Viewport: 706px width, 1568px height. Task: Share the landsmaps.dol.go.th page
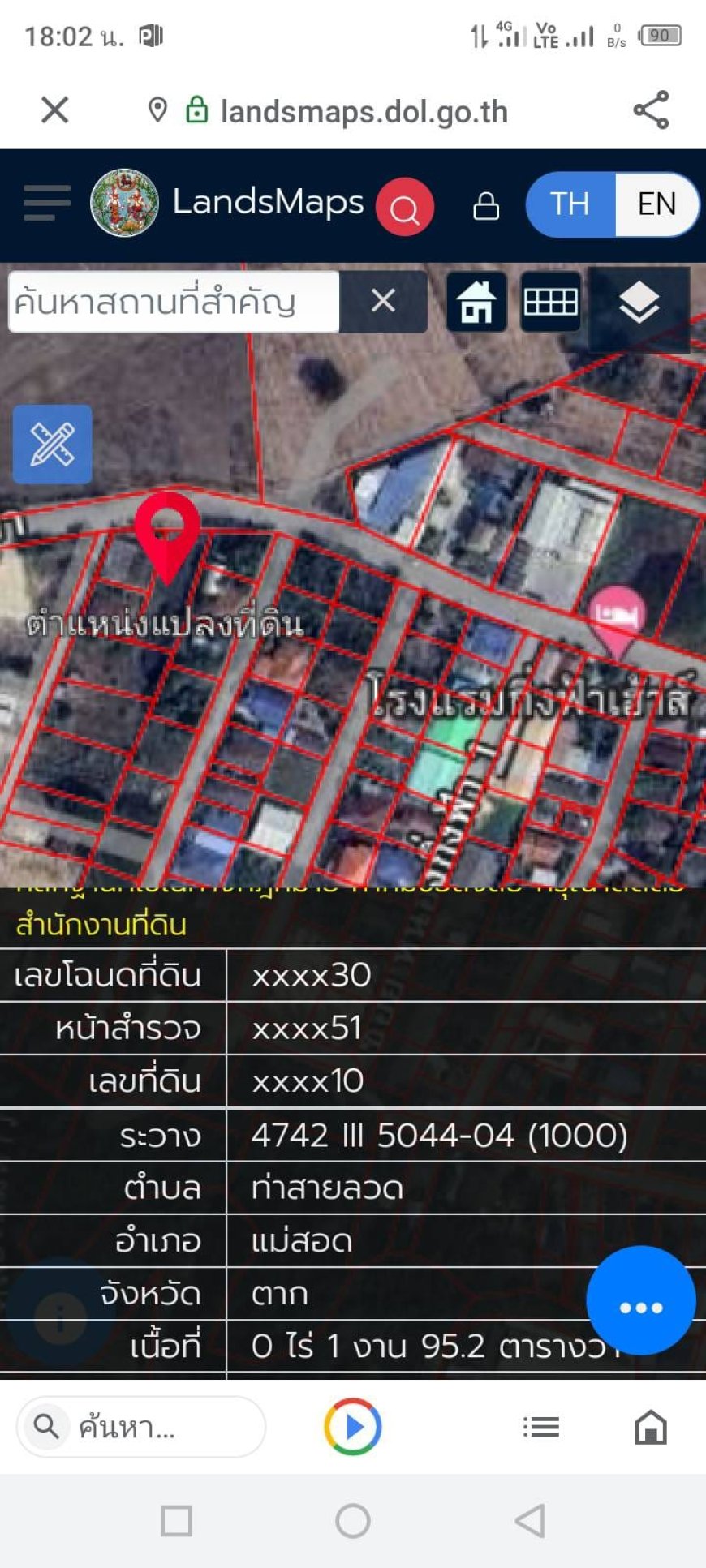coord(650,110)
